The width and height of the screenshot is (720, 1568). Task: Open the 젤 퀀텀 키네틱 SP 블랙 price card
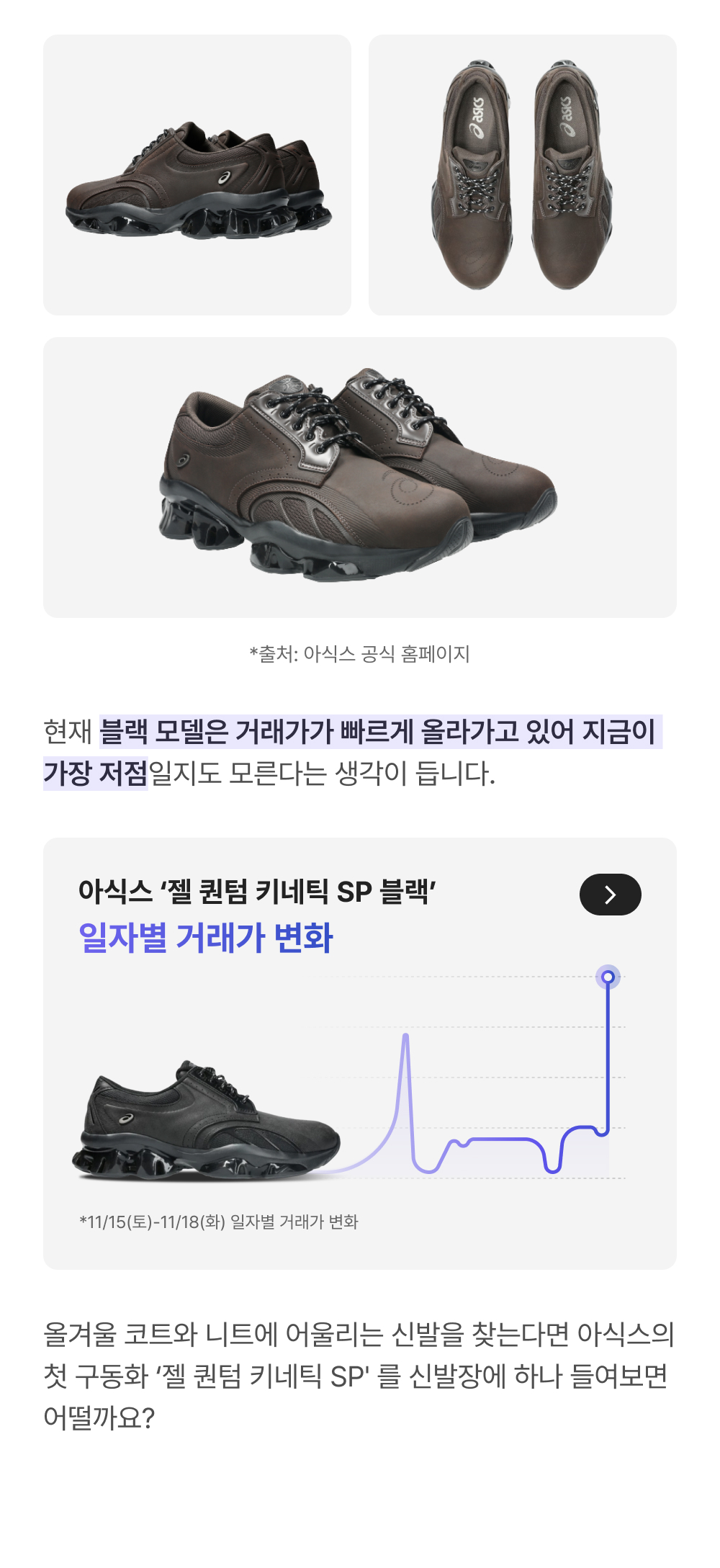[360, 1053]
